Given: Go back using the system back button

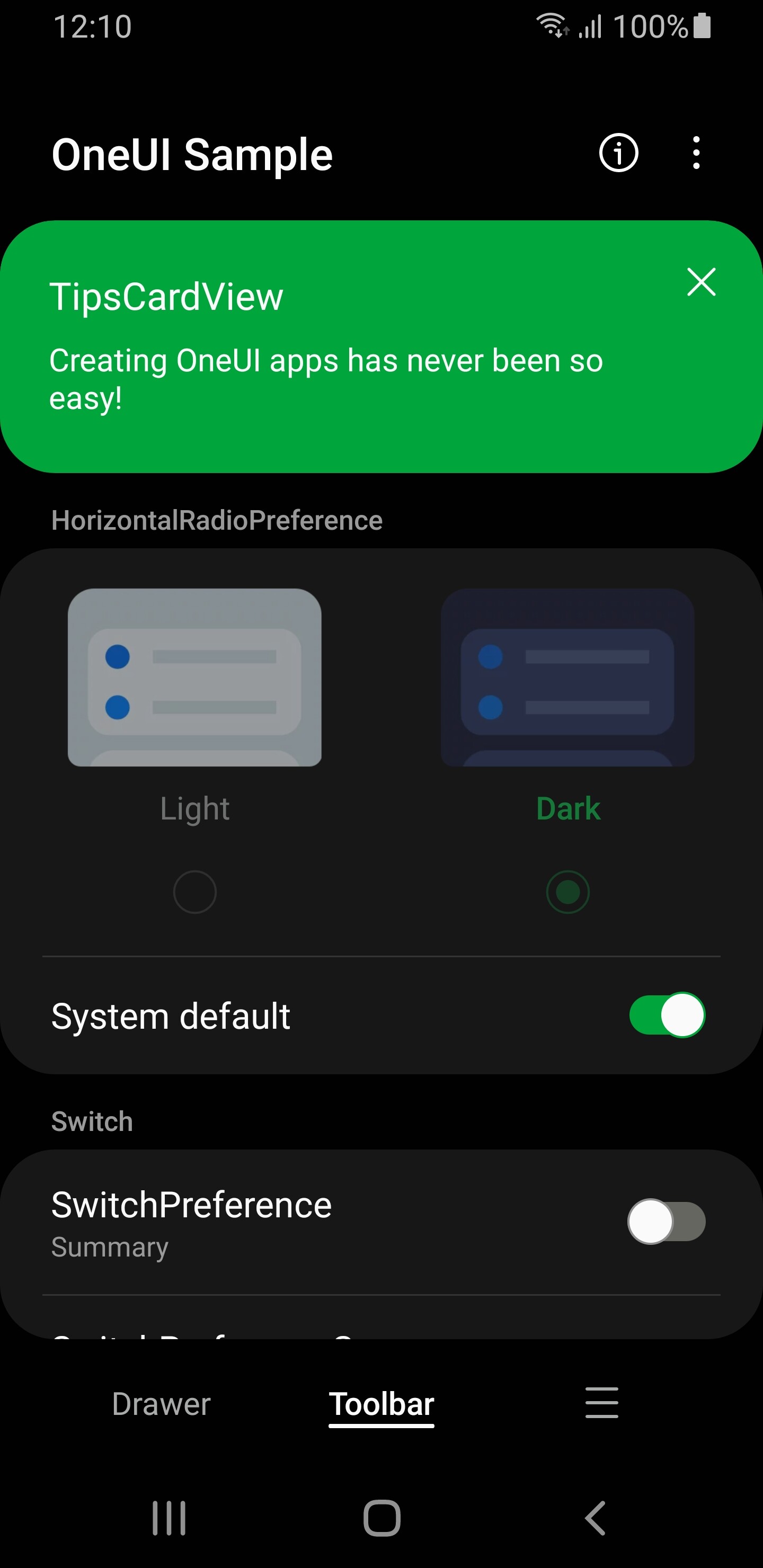Looking at the screenshot, I should pos(595,1518).
